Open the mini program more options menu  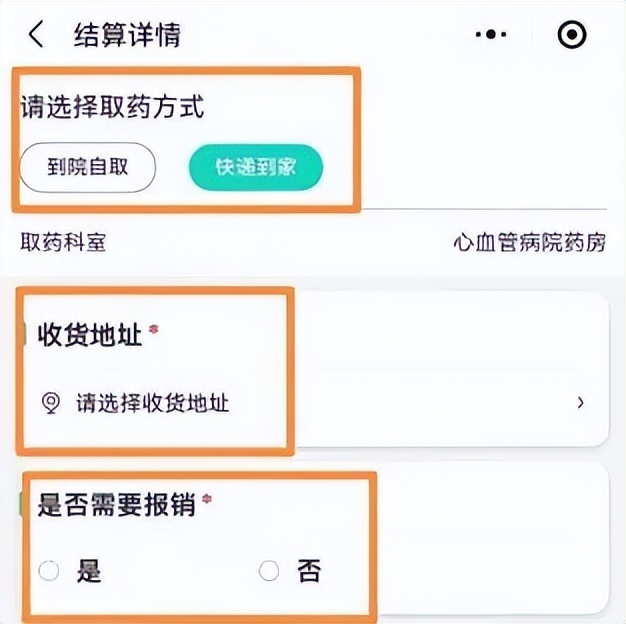tap(490, 35)
